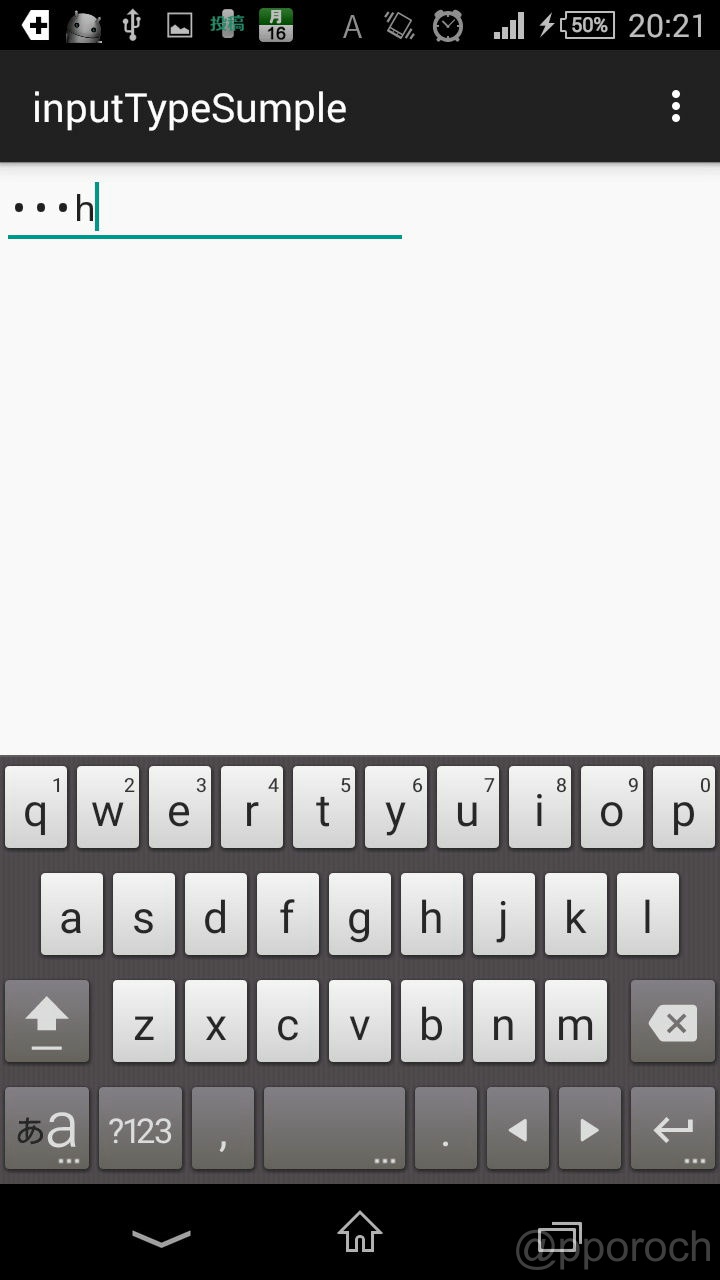This screenshot has height=1280, width=720.
Task: Tap the enter key
Action: pos(673,1128)
